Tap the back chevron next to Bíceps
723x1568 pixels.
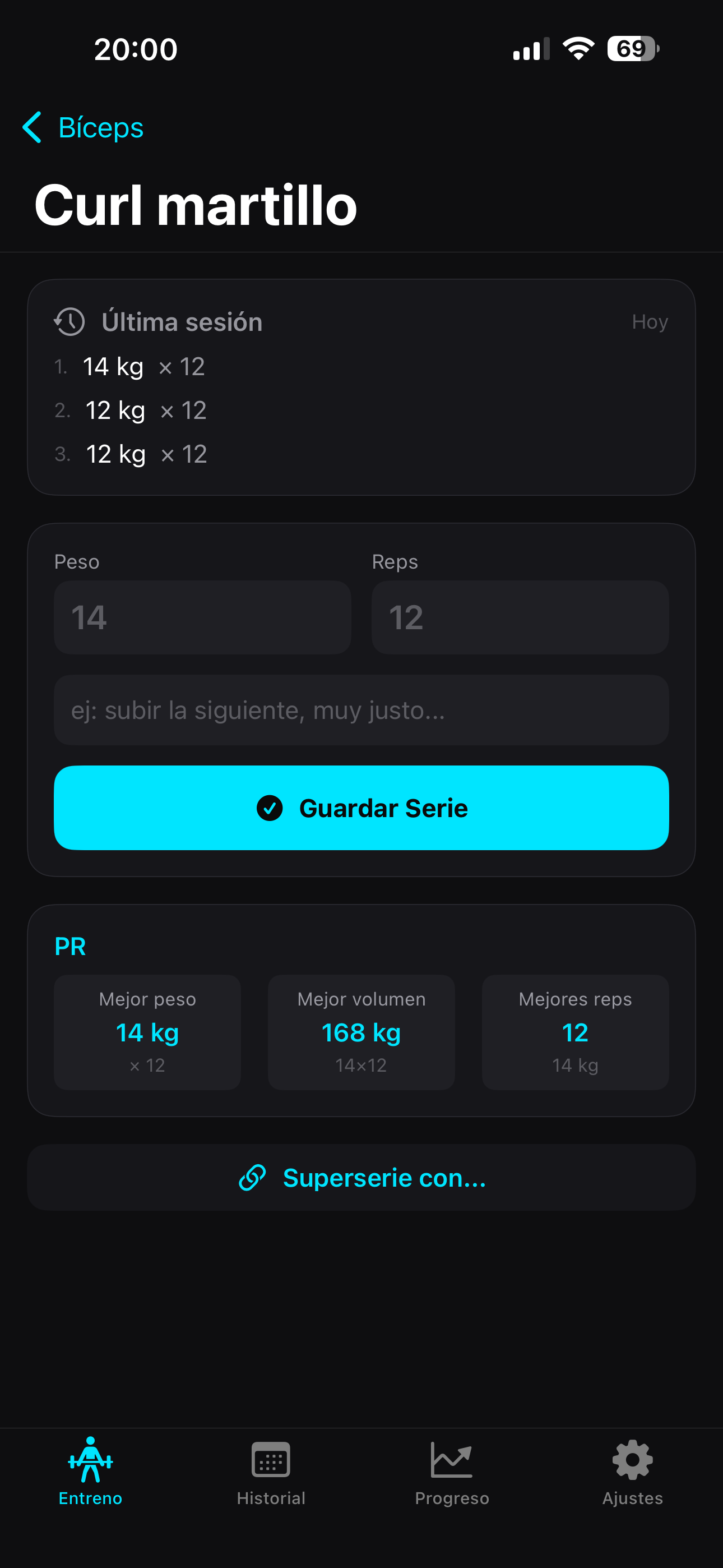pos(31,128)
